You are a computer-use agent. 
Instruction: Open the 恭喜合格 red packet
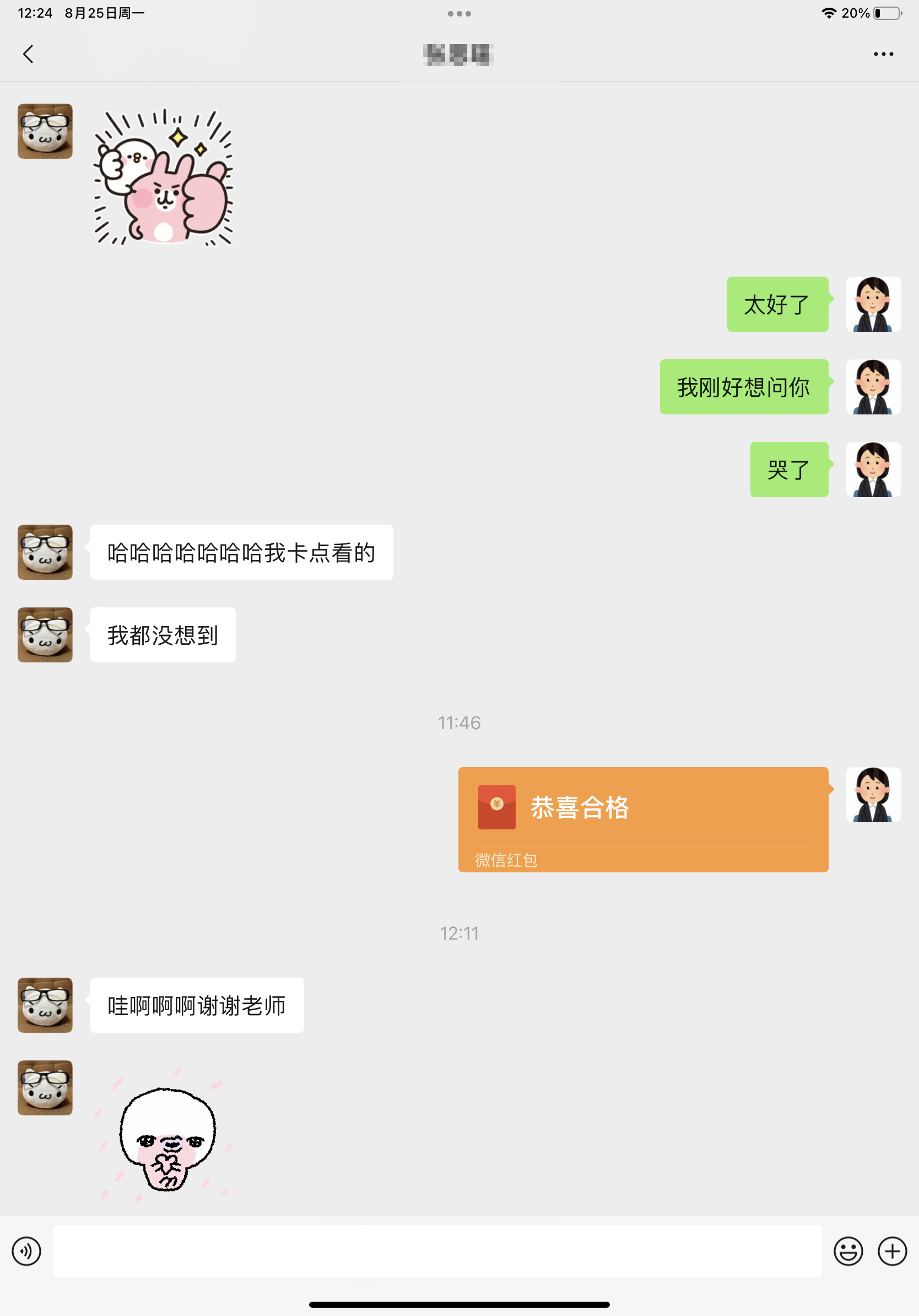[x=643, y=819]
